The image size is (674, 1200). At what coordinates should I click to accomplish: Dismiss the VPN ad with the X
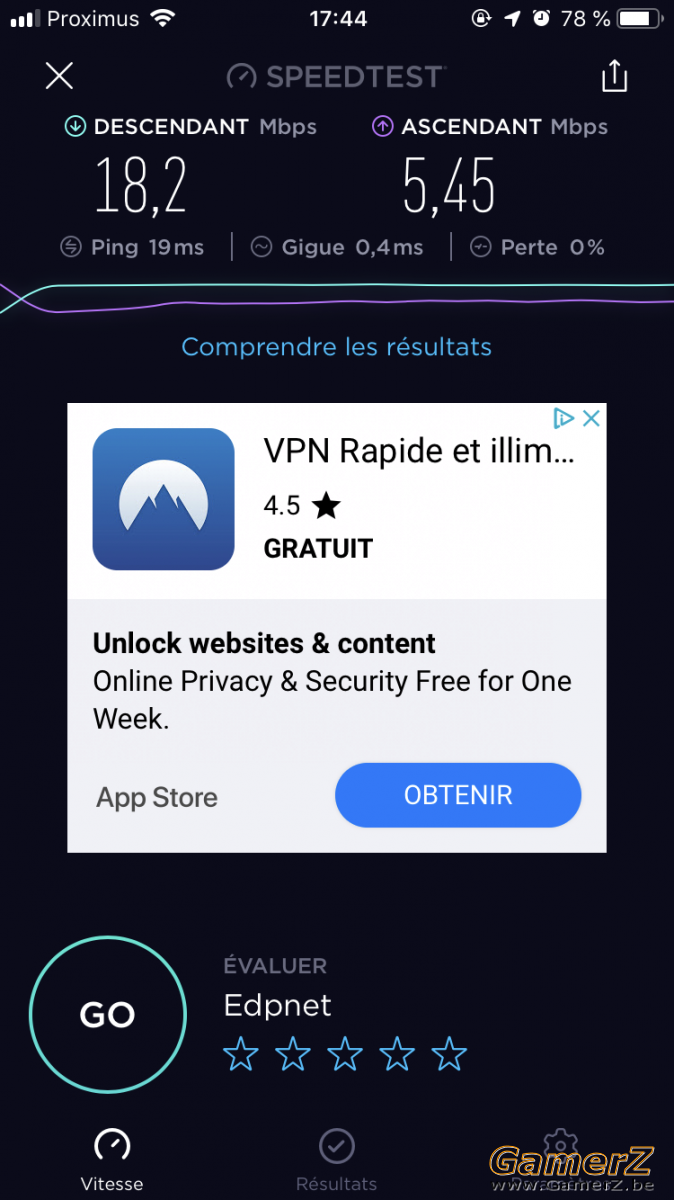(x=591, y=418)
